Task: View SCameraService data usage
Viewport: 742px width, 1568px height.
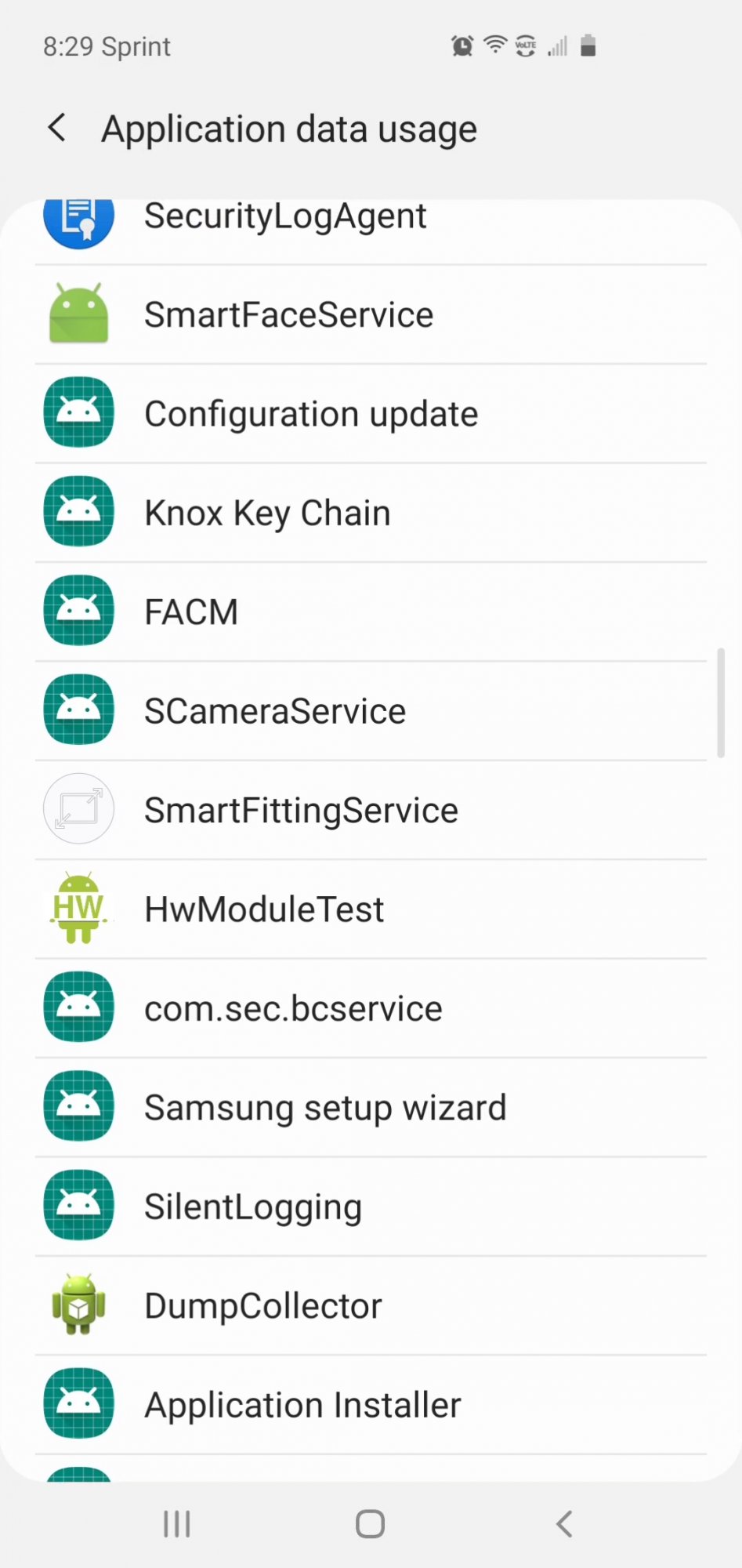Action: point(371,710)
